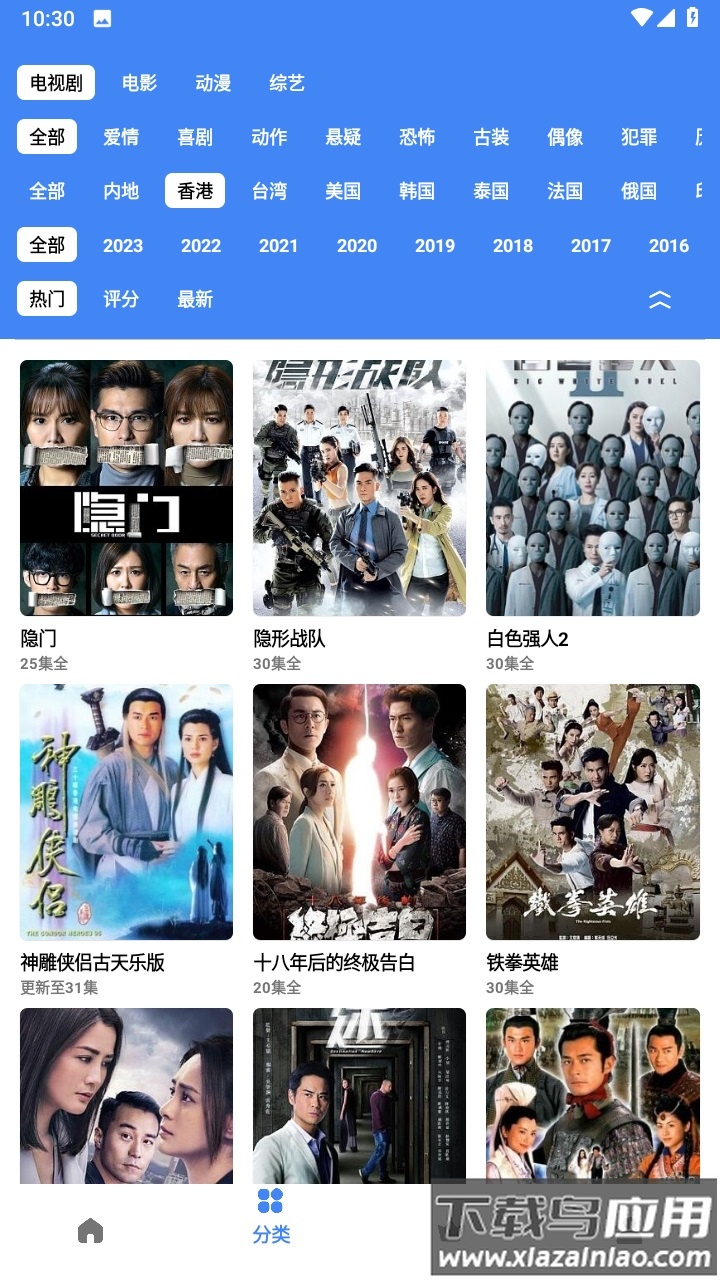Tap the Wi-Fi icon in the status bar

[640, 17]
